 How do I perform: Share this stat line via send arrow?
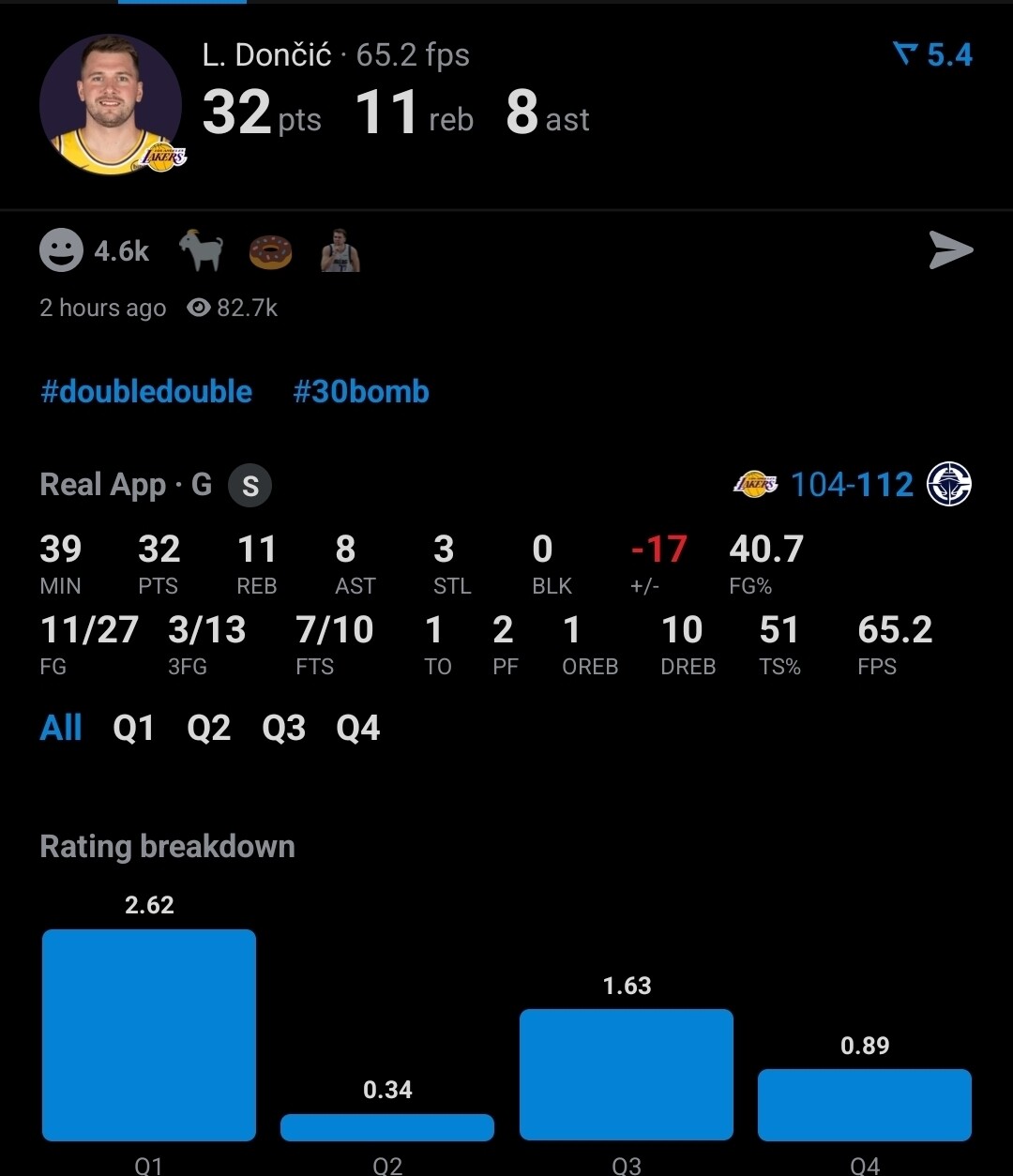coord(950,250)
